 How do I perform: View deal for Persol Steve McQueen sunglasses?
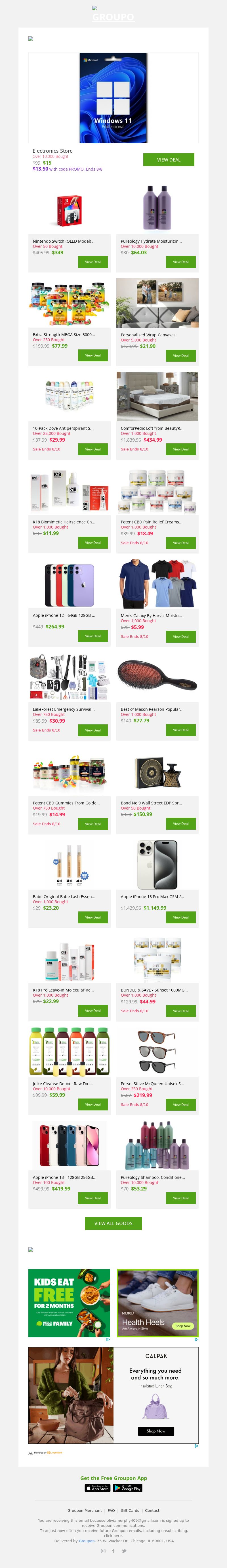coord(181,1104)
